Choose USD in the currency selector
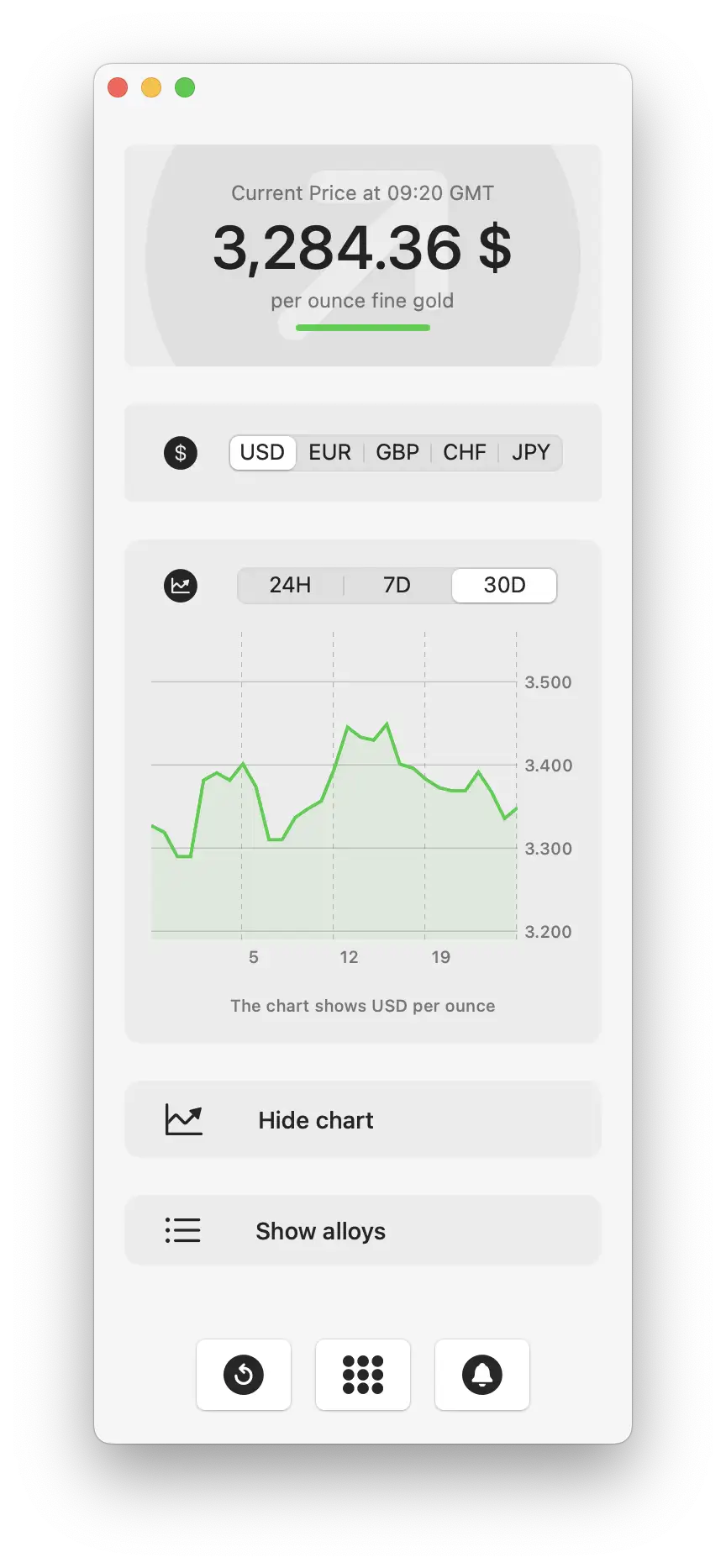The height and width of the screenshot is (1568, 726). pyautogui.click(x=262, y=452)
